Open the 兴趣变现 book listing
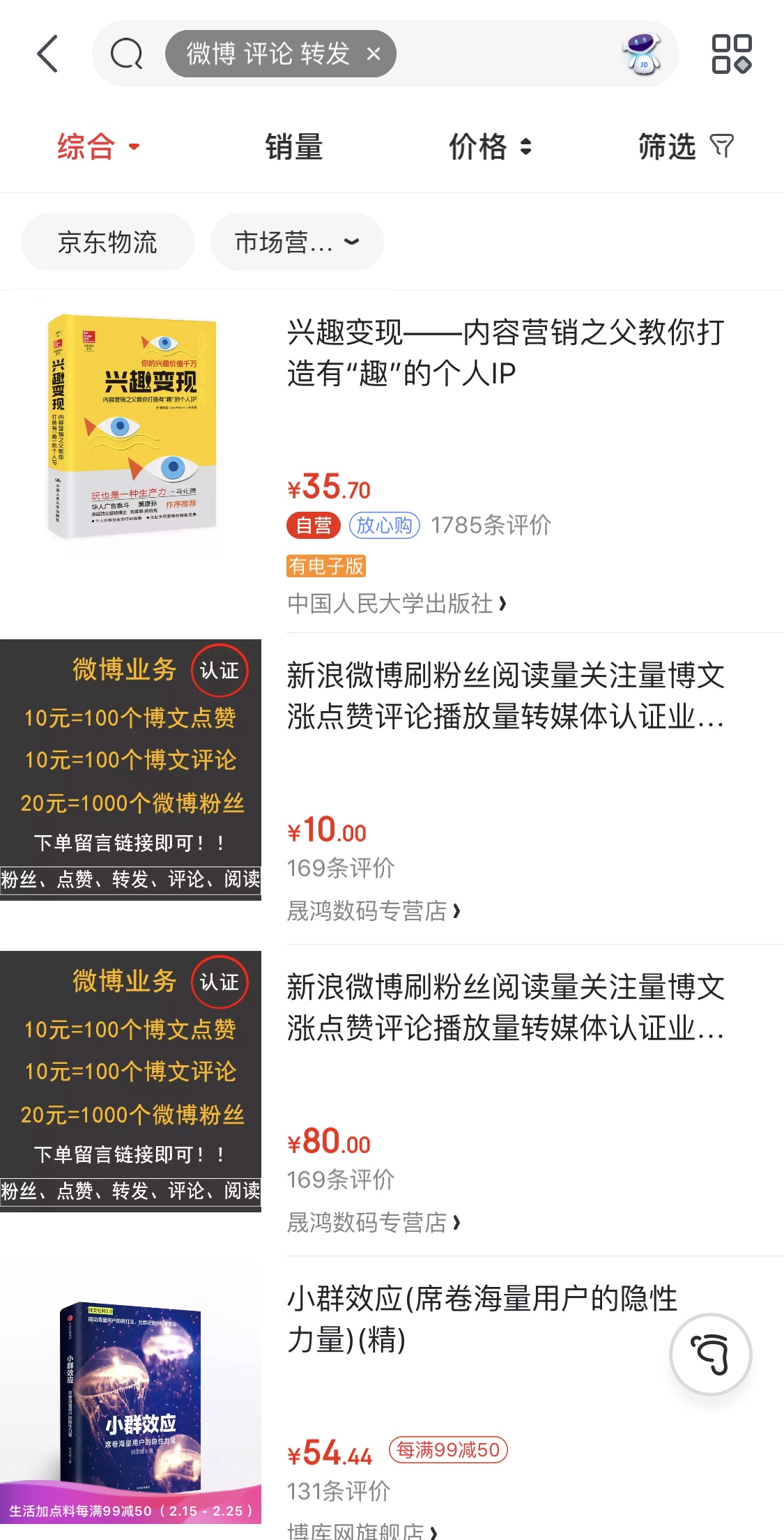The height and width of the screenshot is (1540, 784). point(505,353)
